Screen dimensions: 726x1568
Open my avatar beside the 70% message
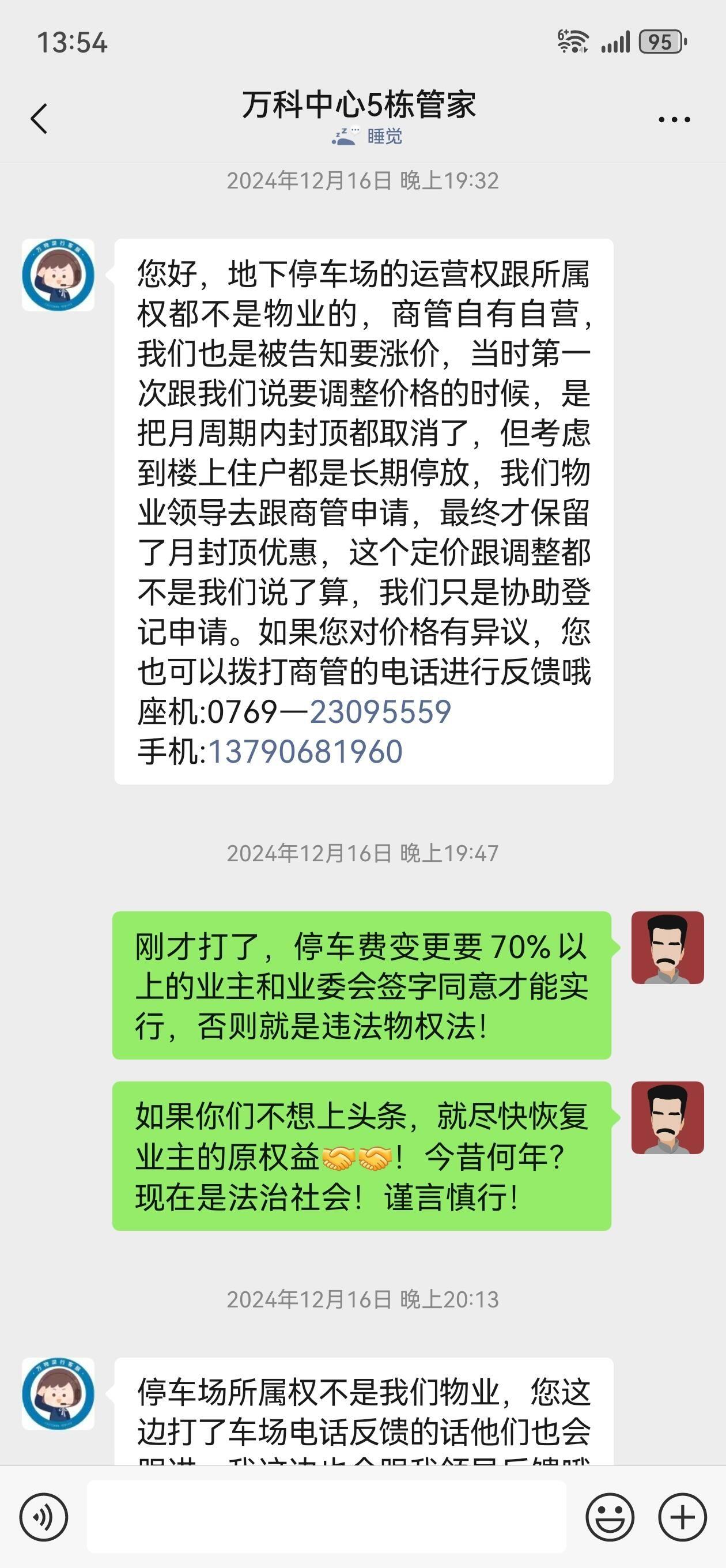[667, 947]
